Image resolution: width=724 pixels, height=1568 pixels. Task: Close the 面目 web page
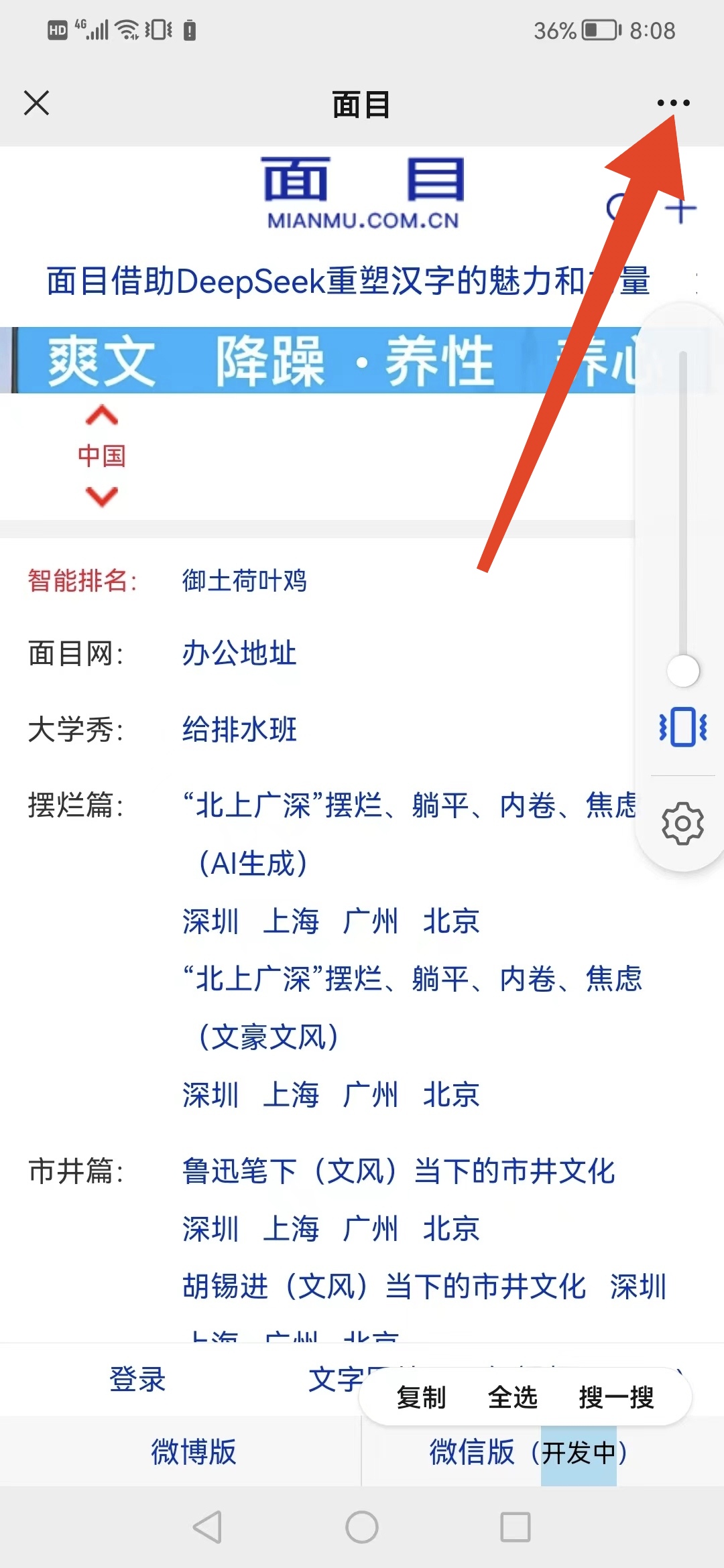point(36,103)
